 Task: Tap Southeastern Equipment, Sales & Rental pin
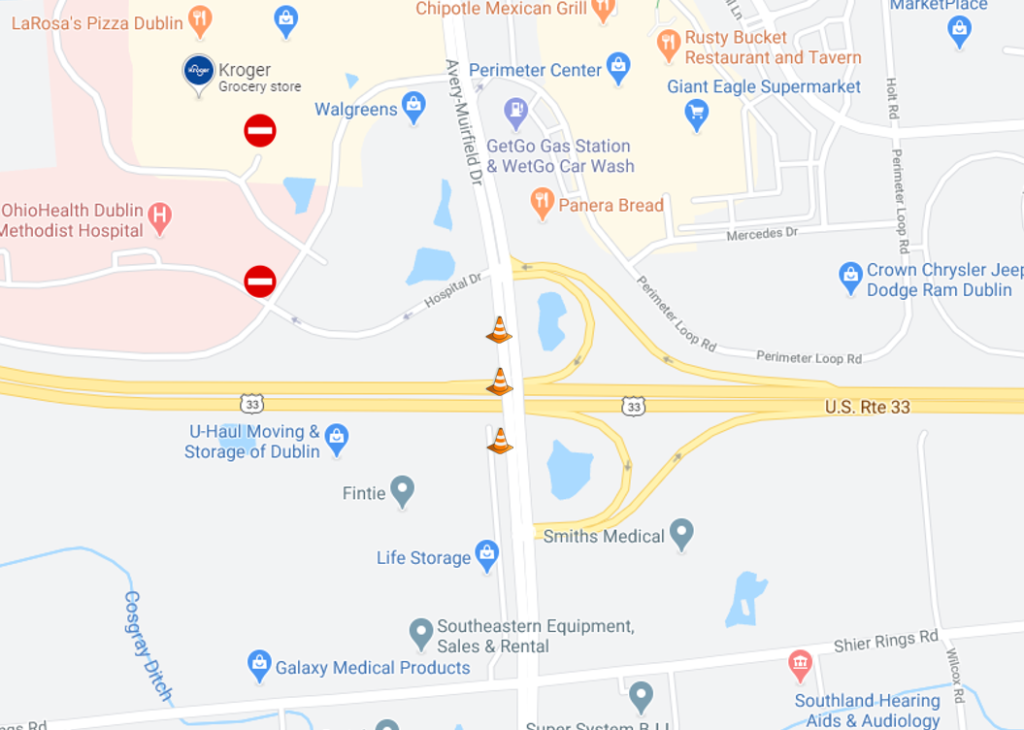tap(422, 632)
